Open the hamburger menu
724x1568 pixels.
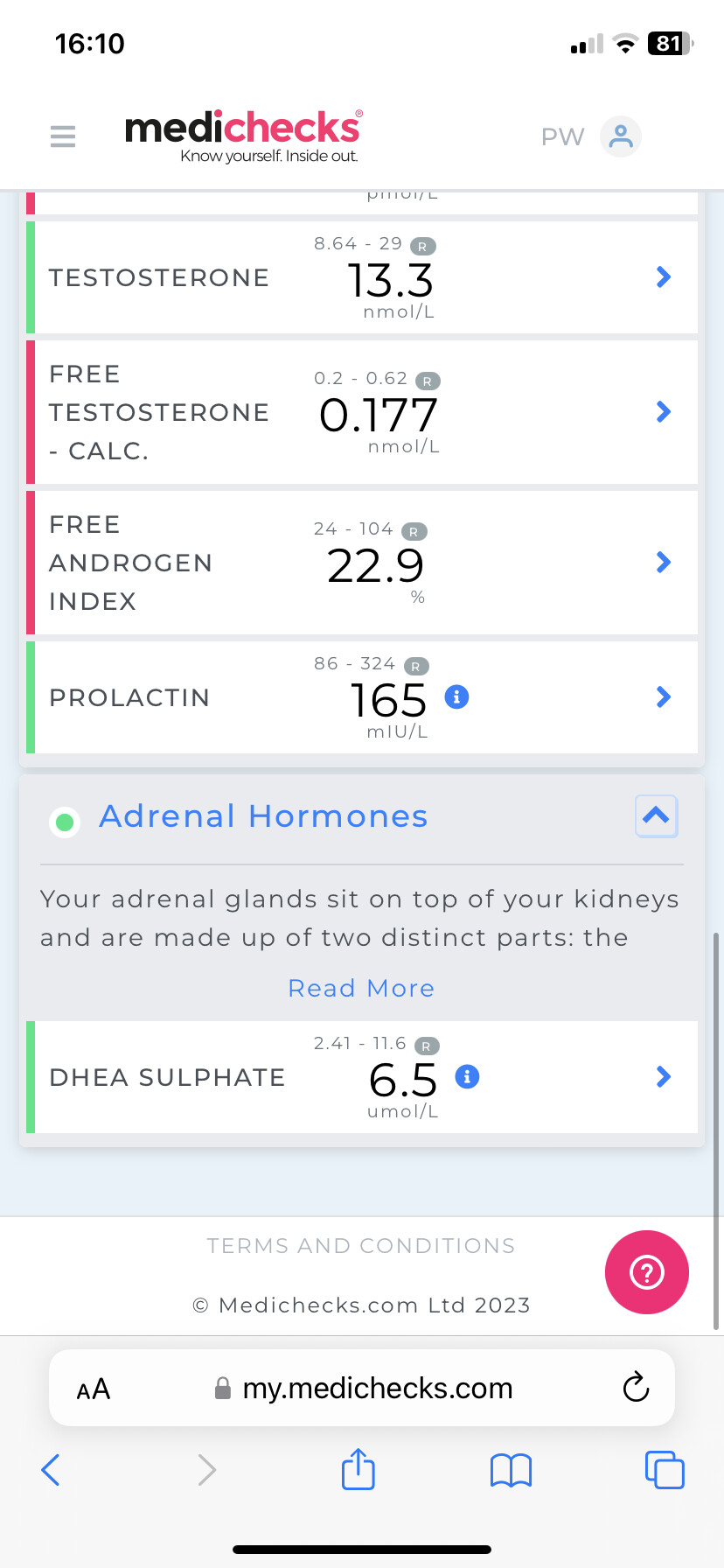click(63, 136)
